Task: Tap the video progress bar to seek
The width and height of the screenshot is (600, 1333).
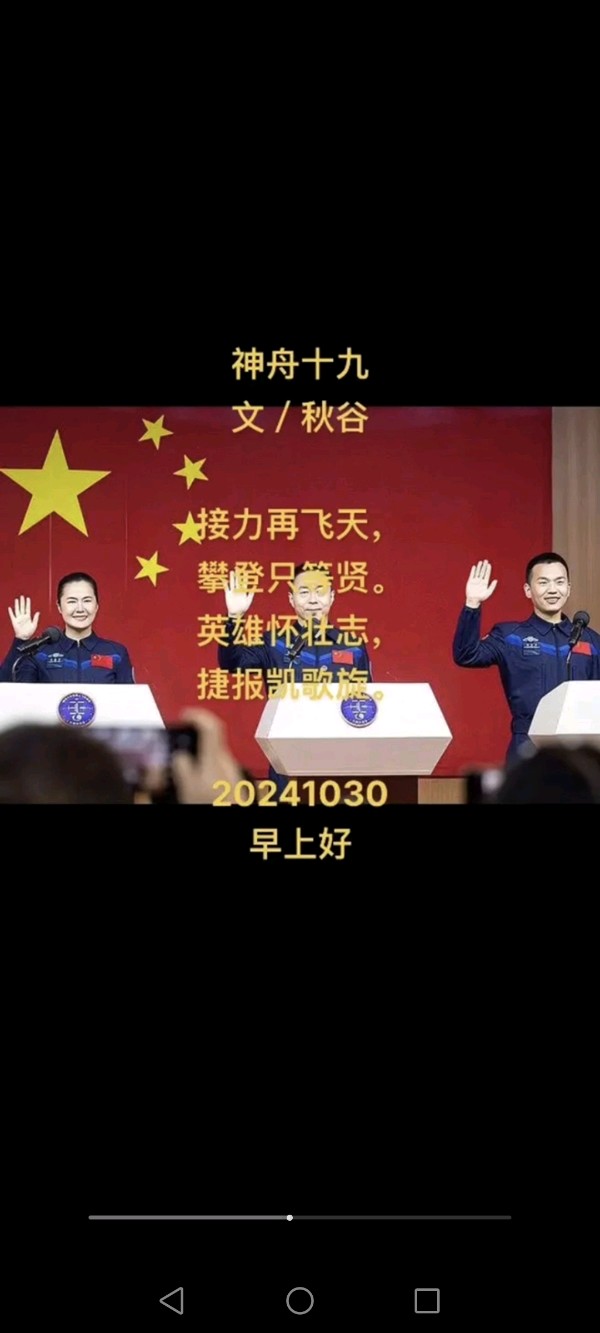Action: click(300, 1217)
